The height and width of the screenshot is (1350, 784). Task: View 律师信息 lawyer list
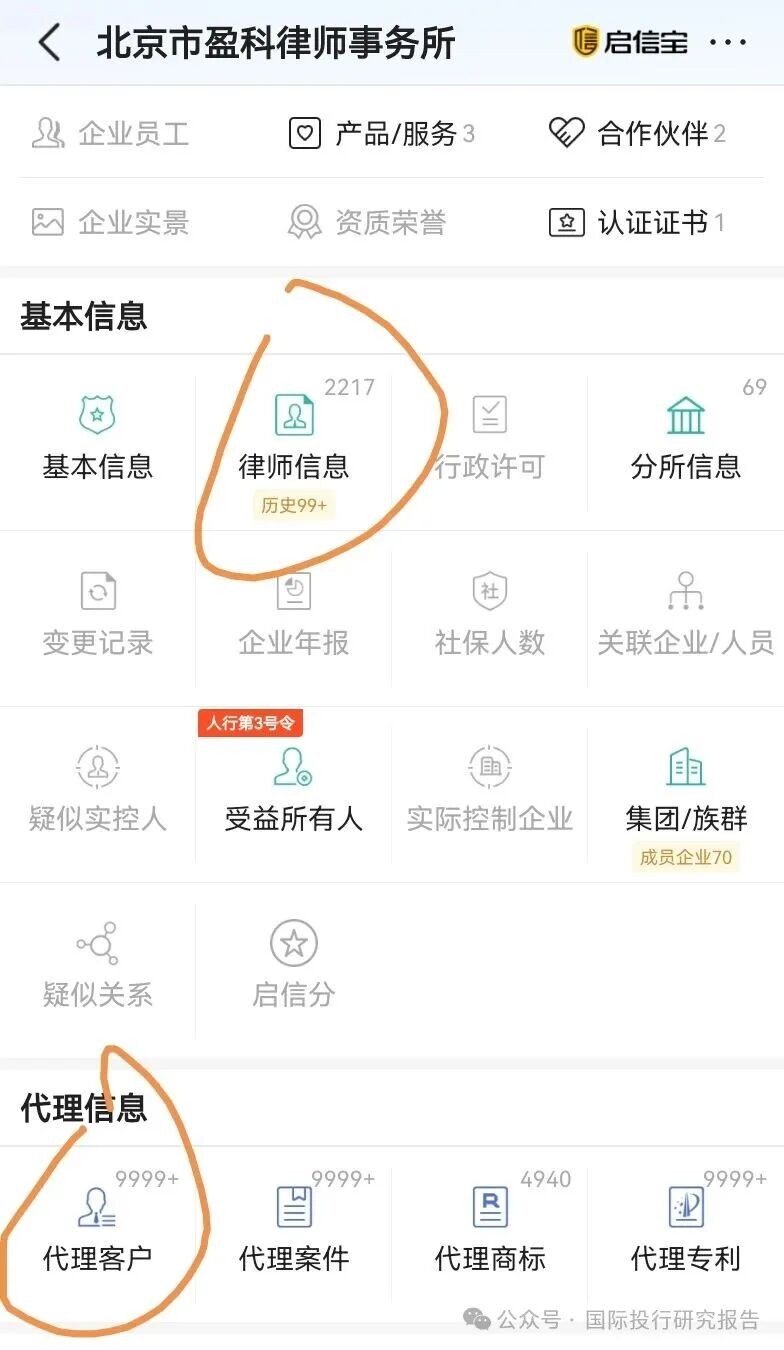point(293,441)
